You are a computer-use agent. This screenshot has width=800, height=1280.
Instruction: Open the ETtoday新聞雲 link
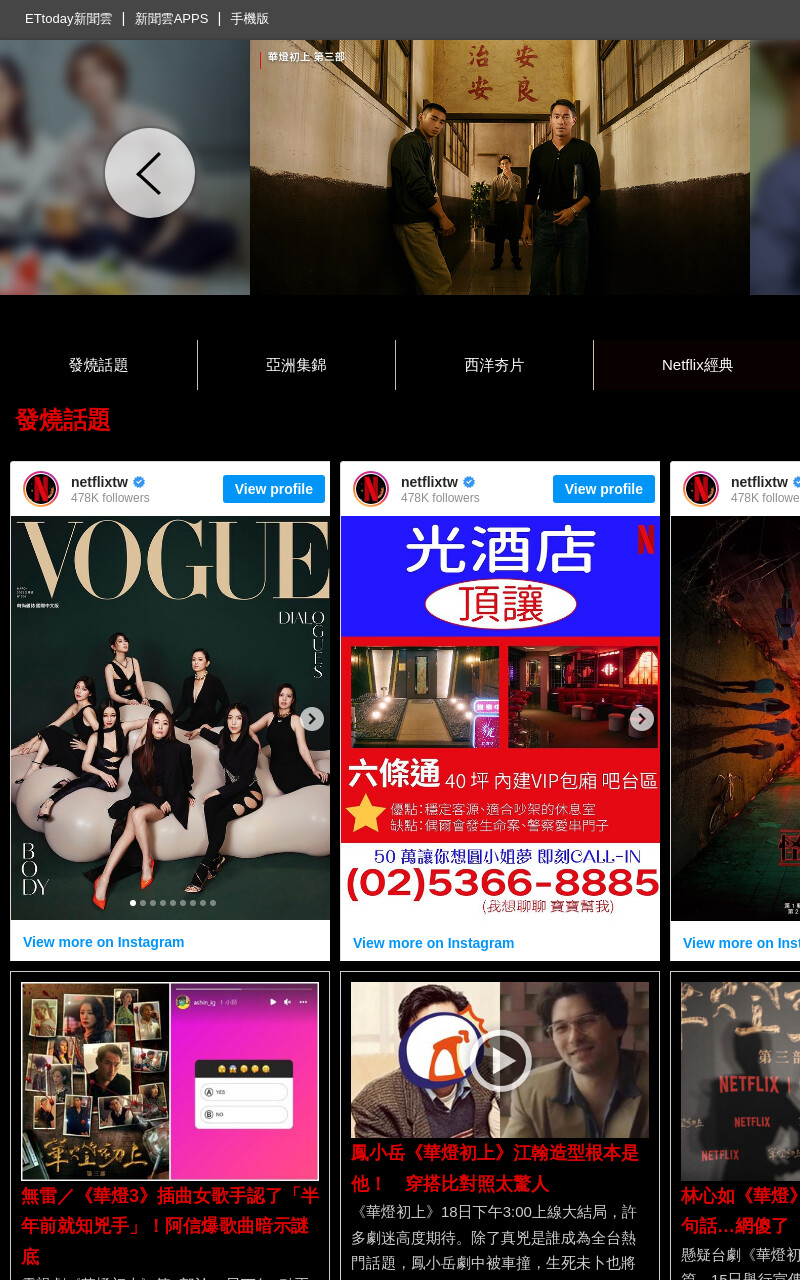[68, 19]
